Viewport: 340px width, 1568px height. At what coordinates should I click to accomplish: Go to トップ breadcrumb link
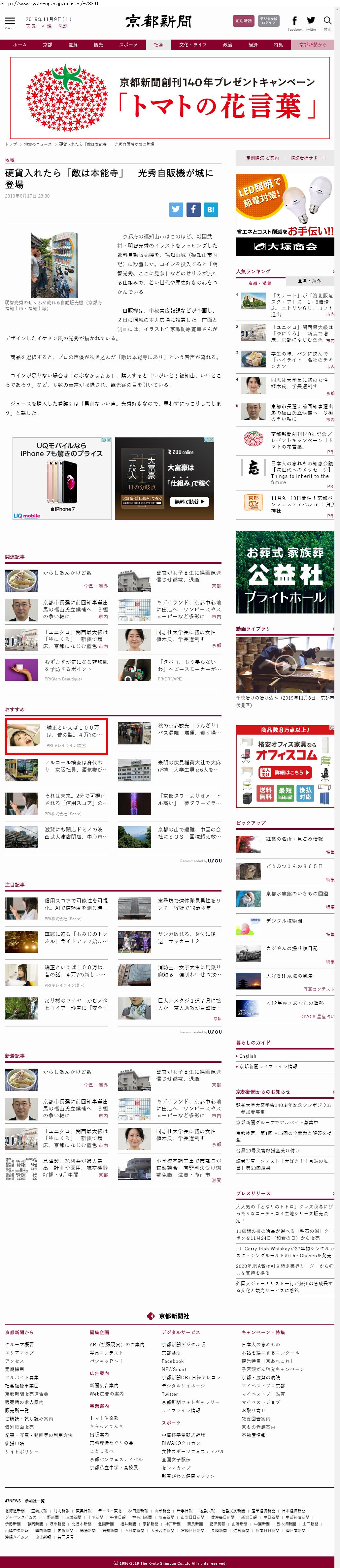pos(10,144)
